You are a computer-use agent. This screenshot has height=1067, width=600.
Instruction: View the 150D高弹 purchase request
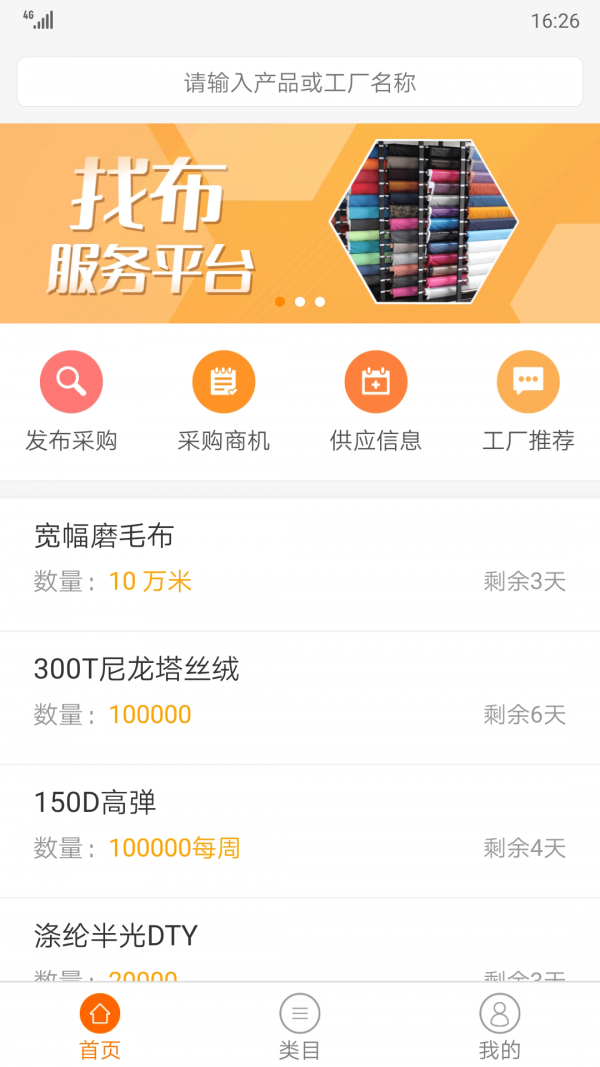(299, 826)
